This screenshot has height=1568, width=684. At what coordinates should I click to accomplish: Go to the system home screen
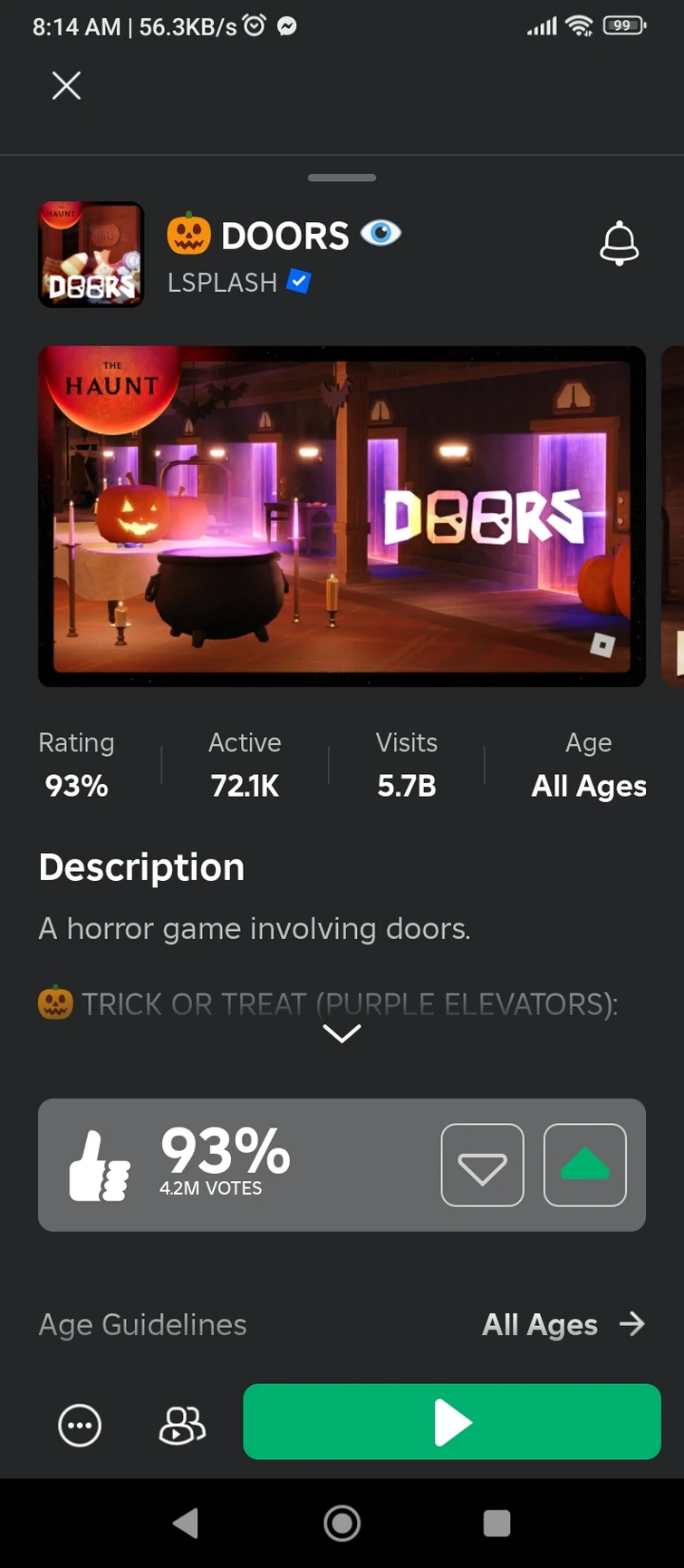click(342, 1524)
